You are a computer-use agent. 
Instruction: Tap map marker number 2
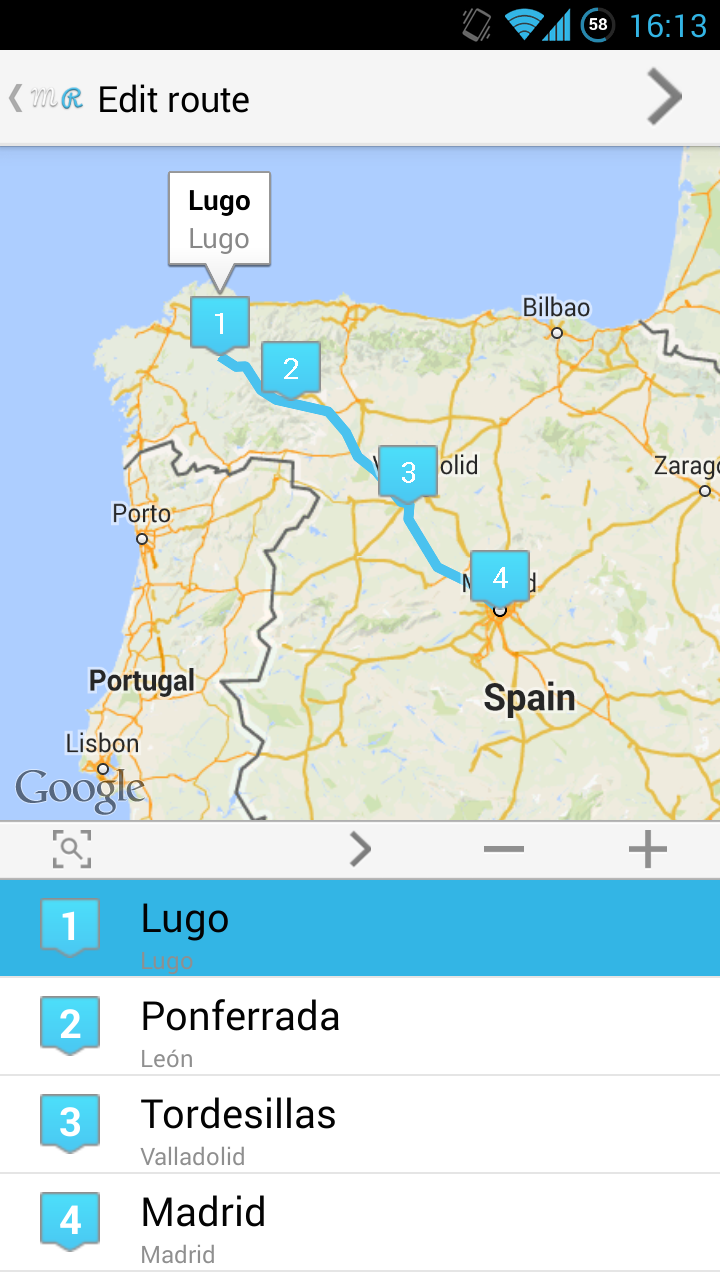(x=291, y=368)
